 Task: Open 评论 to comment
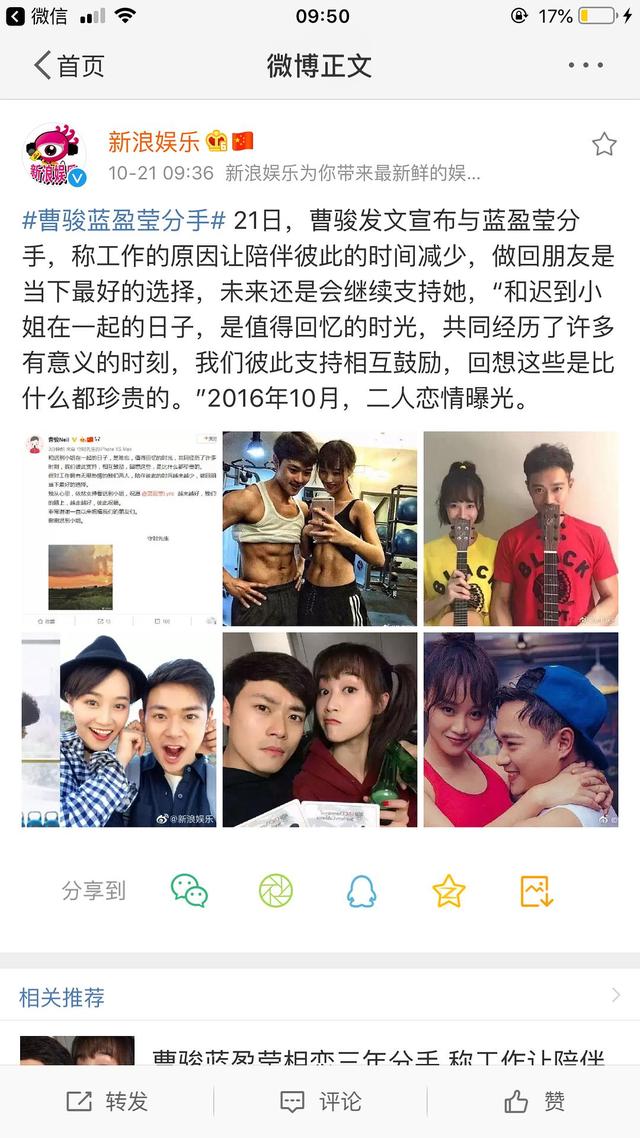coord(320,1101)
